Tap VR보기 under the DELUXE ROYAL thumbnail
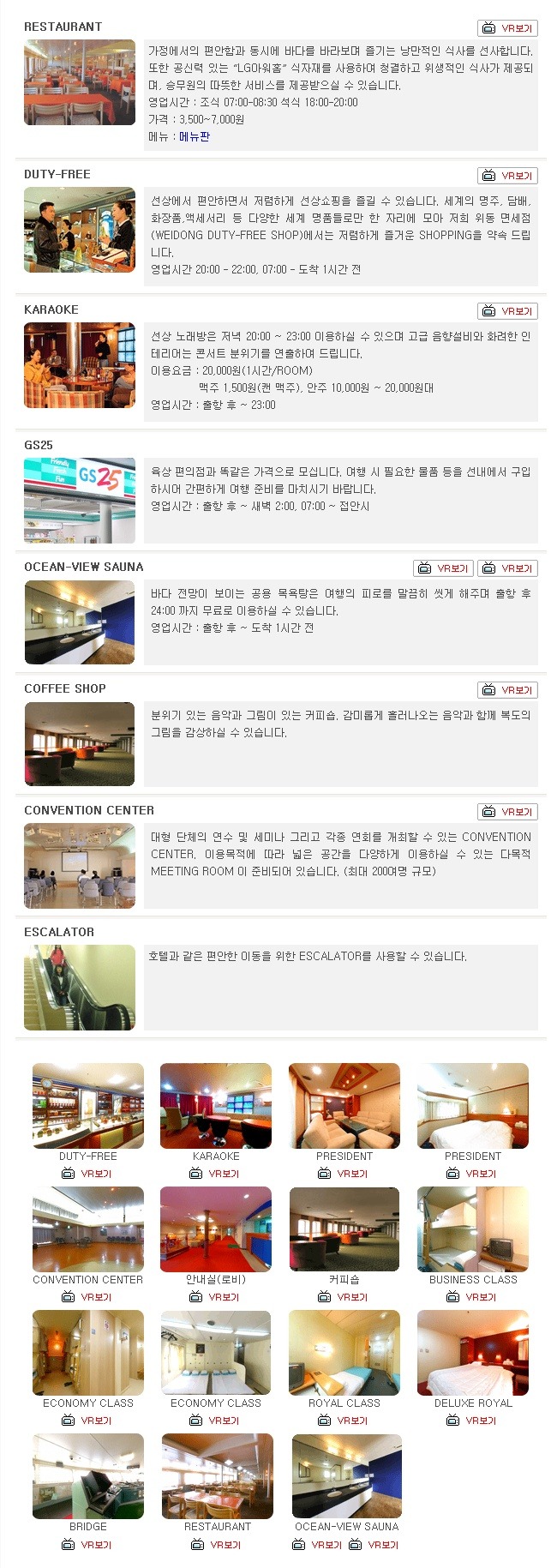The height and width of the screenshot is (1568, 557). pyautogui.click(x=473, y=1421)
